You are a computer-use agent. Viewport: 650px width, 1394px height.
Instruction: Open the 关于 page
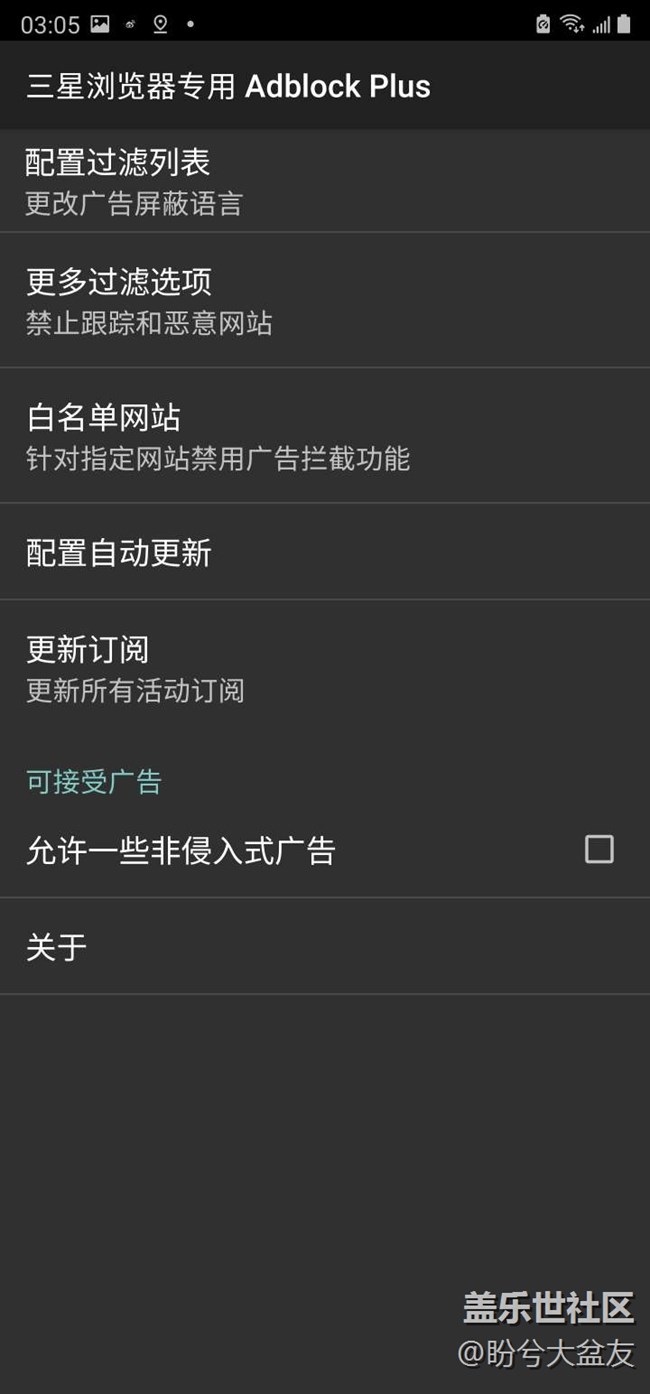tap(324, 946)
